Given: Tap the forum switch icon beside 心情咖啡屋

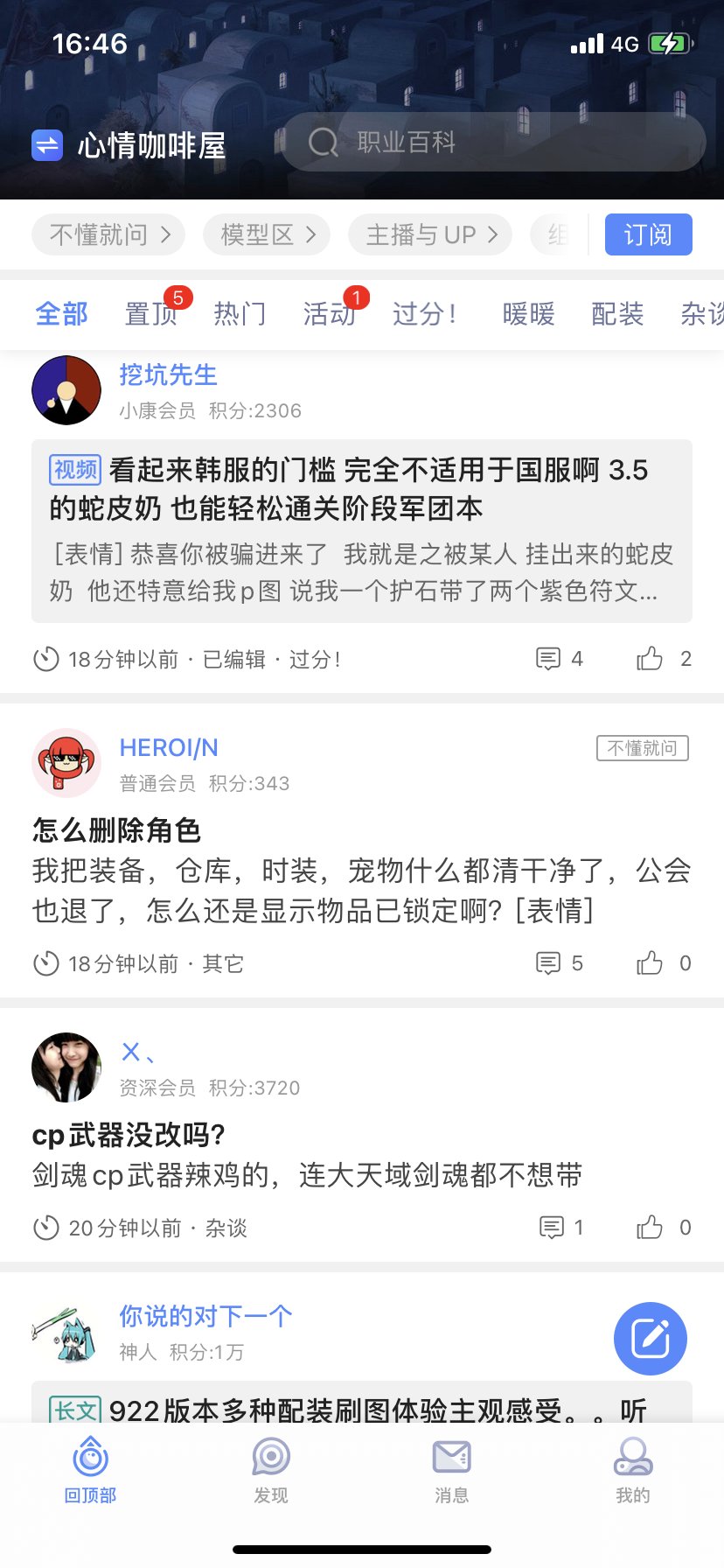Looking at the screenshot, I should tap(47, 145).
